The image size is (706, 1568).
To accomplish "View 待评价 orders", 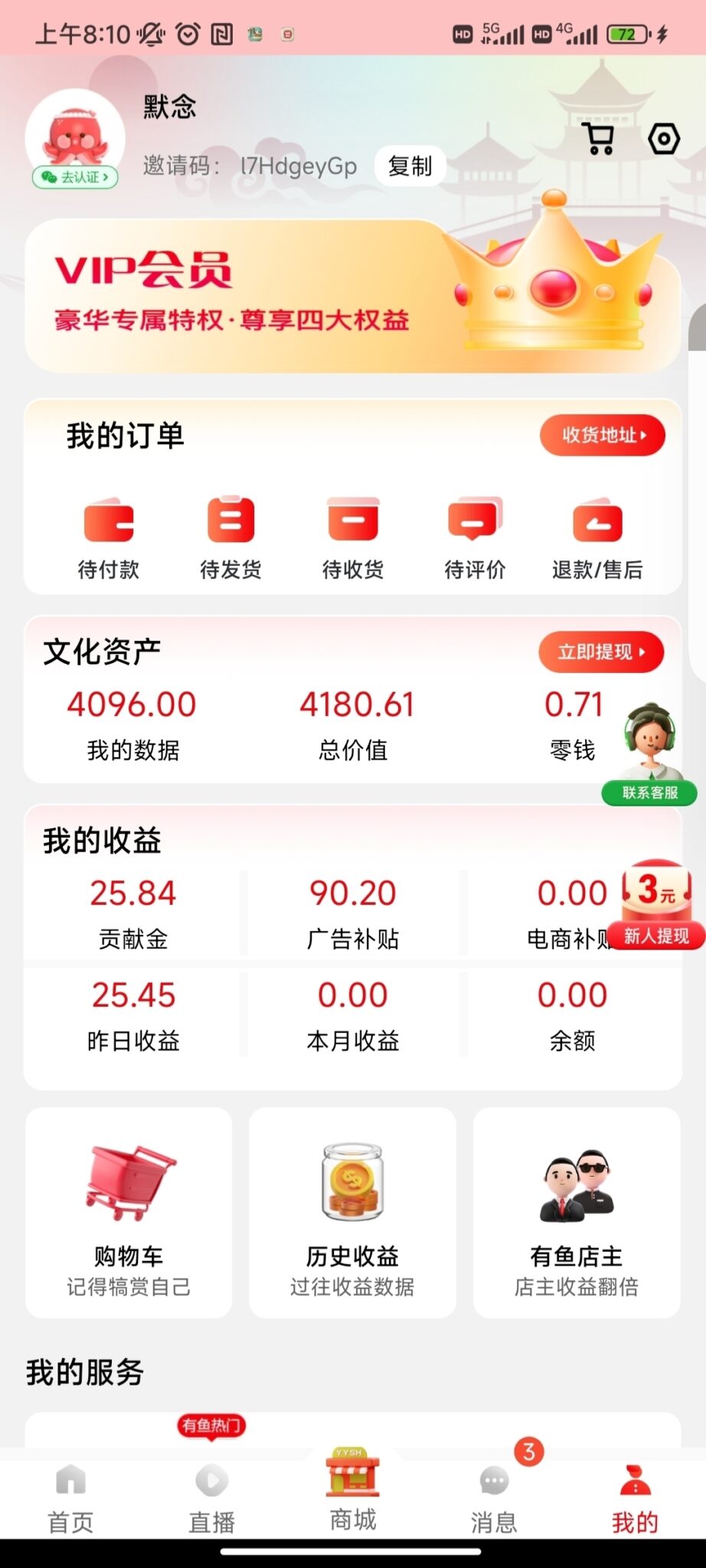I will pyautogui.click(x=475, y=537).
